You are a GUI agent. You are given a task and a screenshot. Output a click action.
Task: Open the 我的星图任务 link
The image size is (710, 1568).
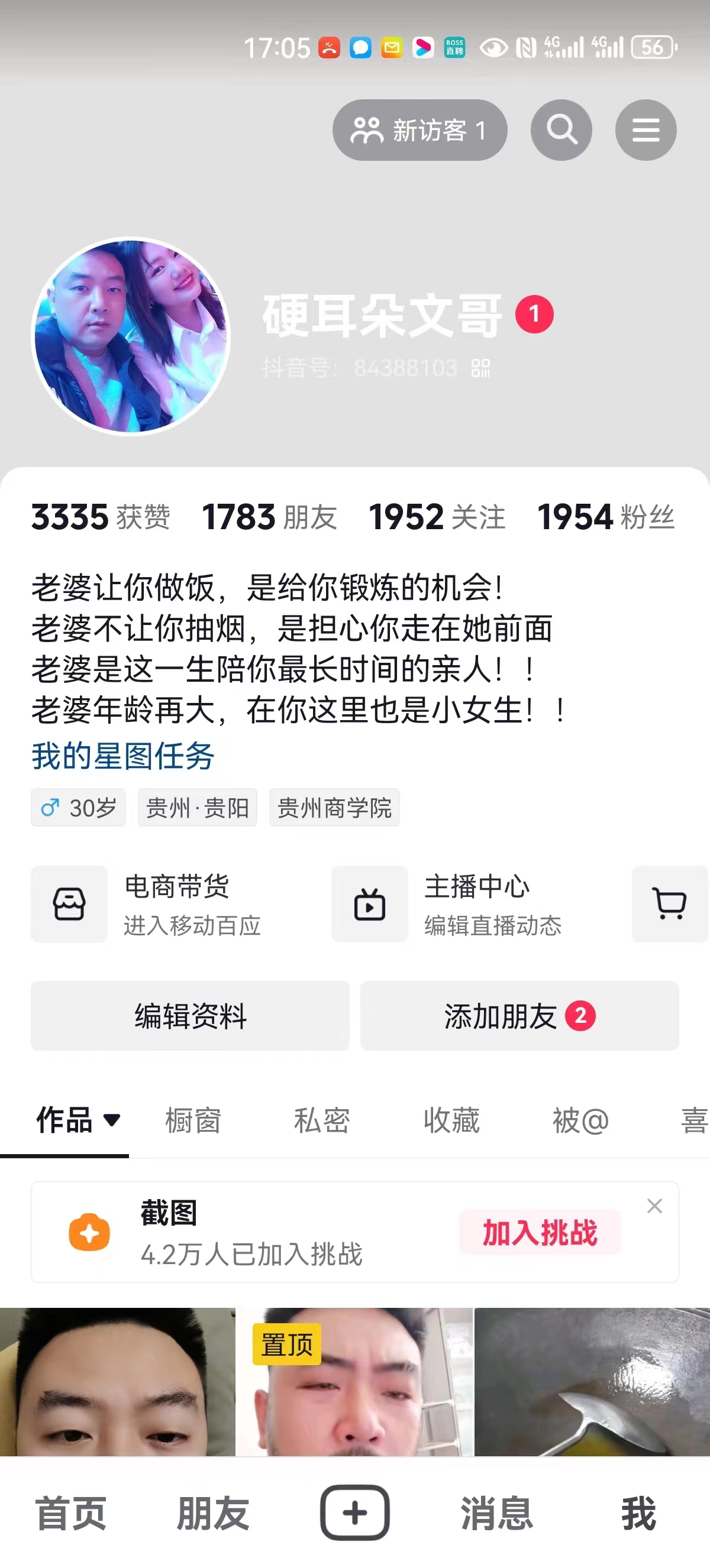click(123, 756)
